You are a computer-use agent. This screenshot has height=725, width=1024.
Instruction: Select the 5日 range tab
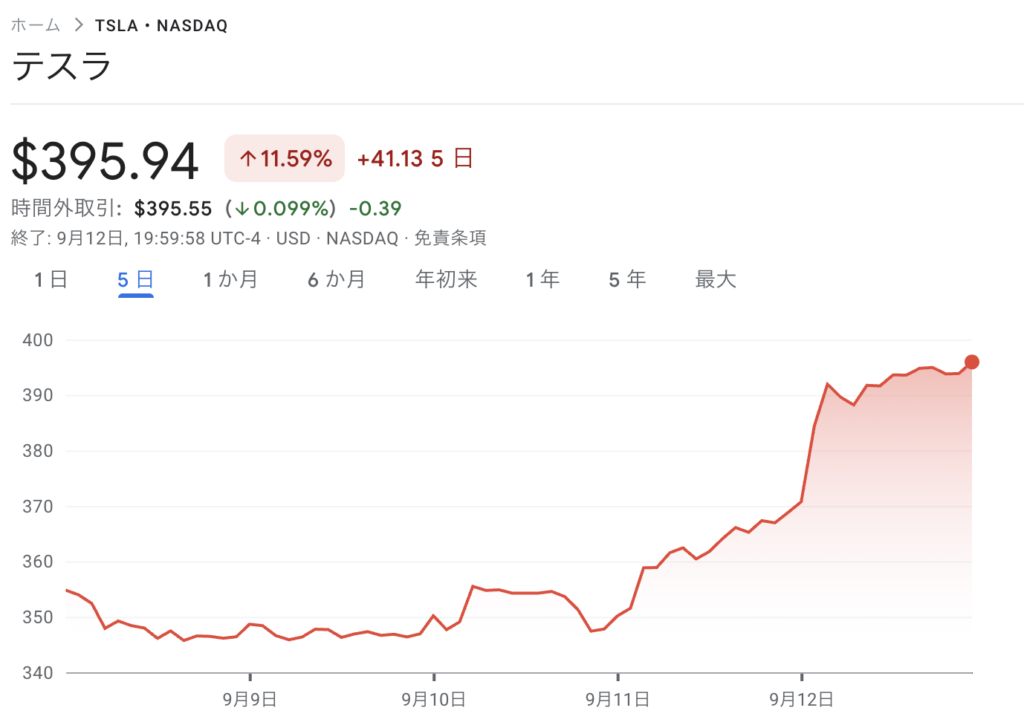tap(135, 280)
